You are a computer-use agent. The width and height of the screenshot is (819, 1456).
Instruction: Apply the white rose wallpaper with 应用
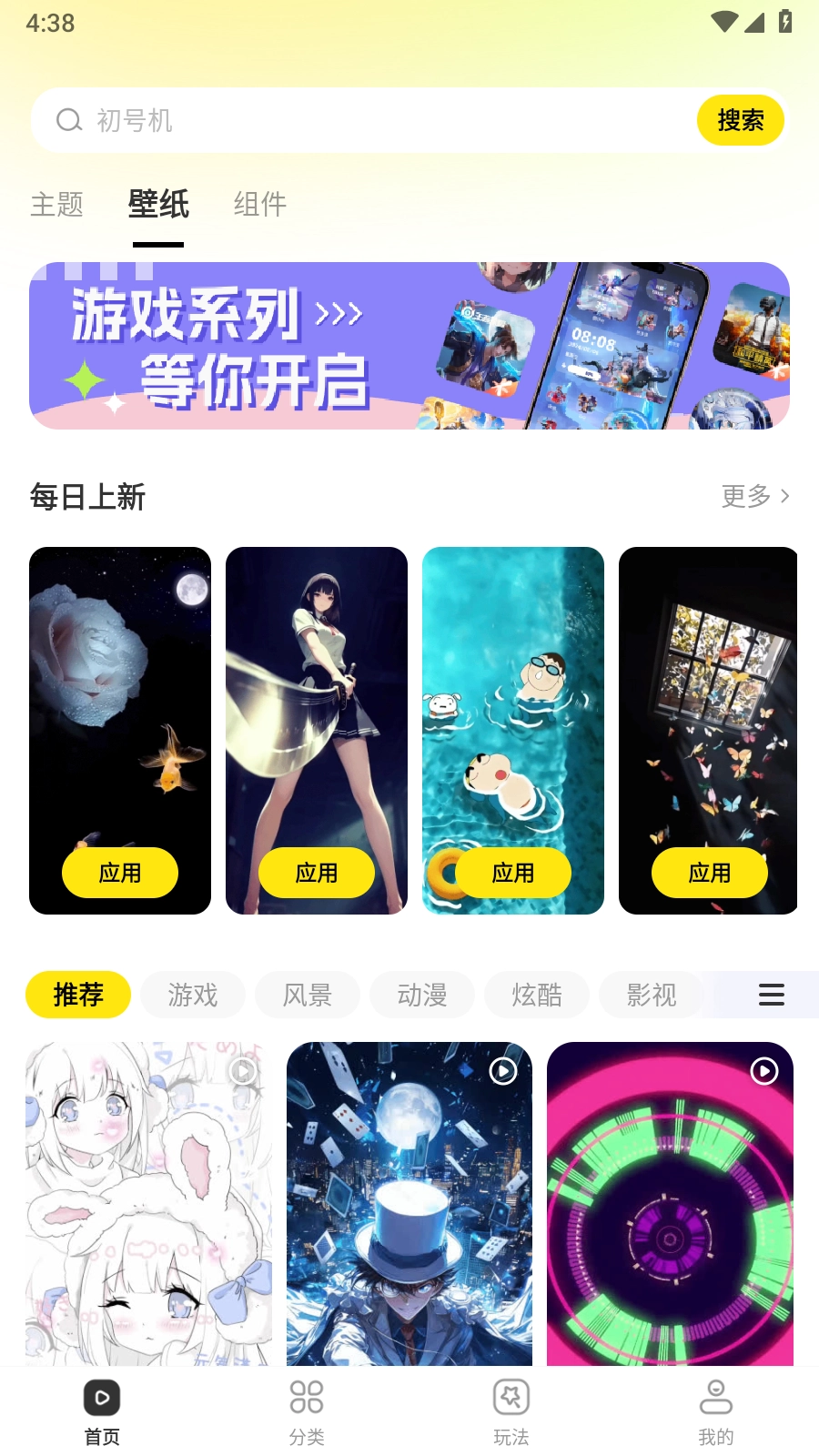click(x=119, y=873)
